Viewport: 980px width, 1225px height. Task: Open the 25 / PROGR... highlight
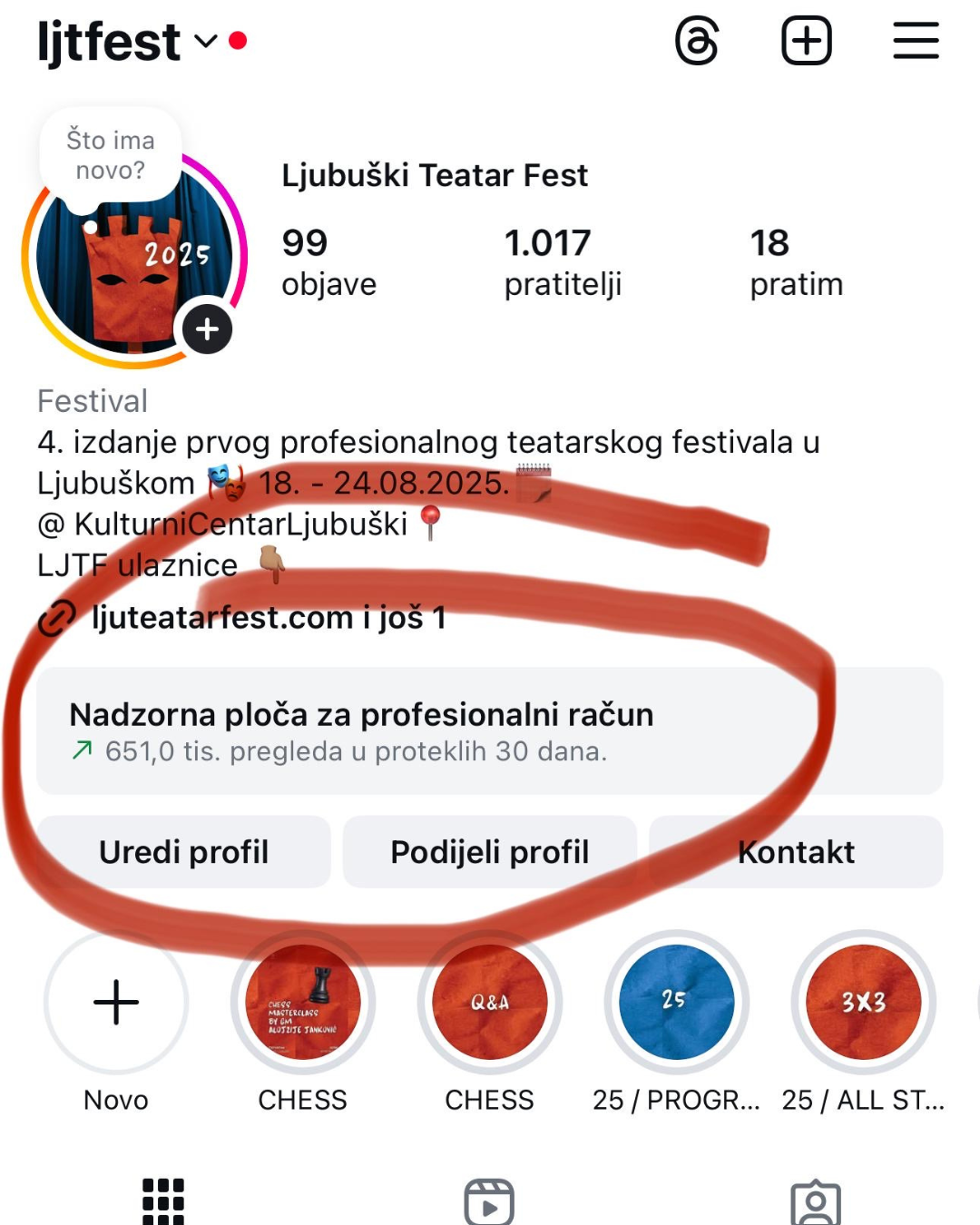coord(676,1003)
